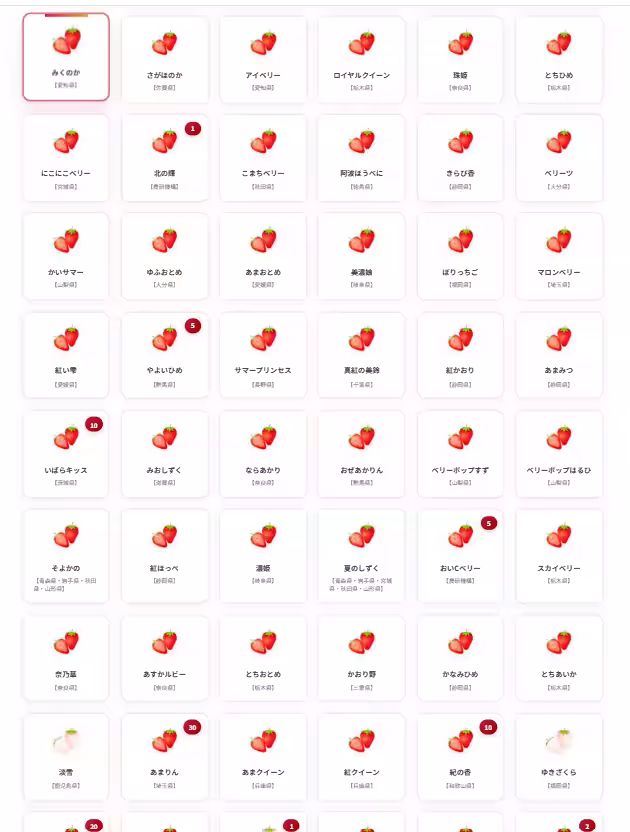Open the スカイベリー card
Screen dimensions: 630x832
click(x=559, y=552)
